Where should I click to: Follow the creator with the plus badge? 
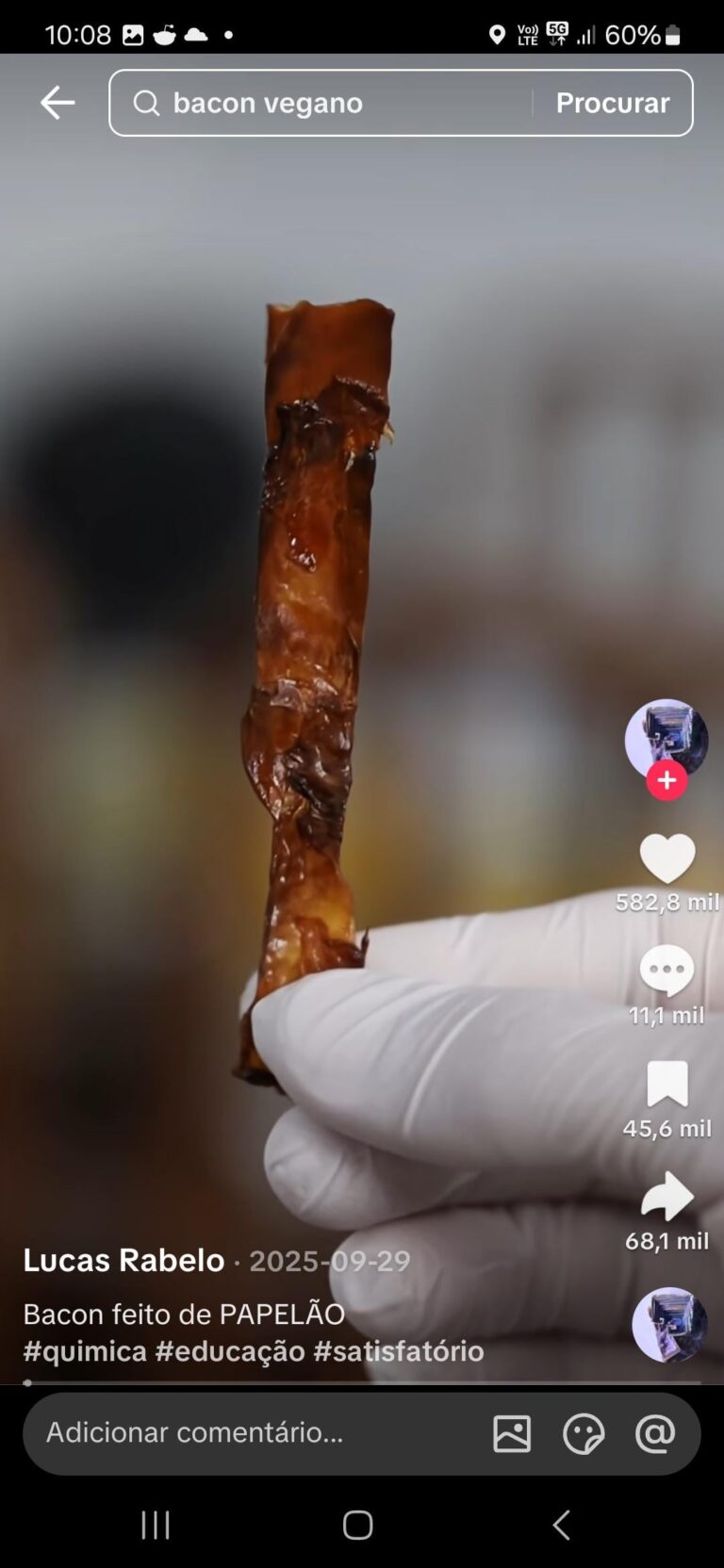point(666,780)
